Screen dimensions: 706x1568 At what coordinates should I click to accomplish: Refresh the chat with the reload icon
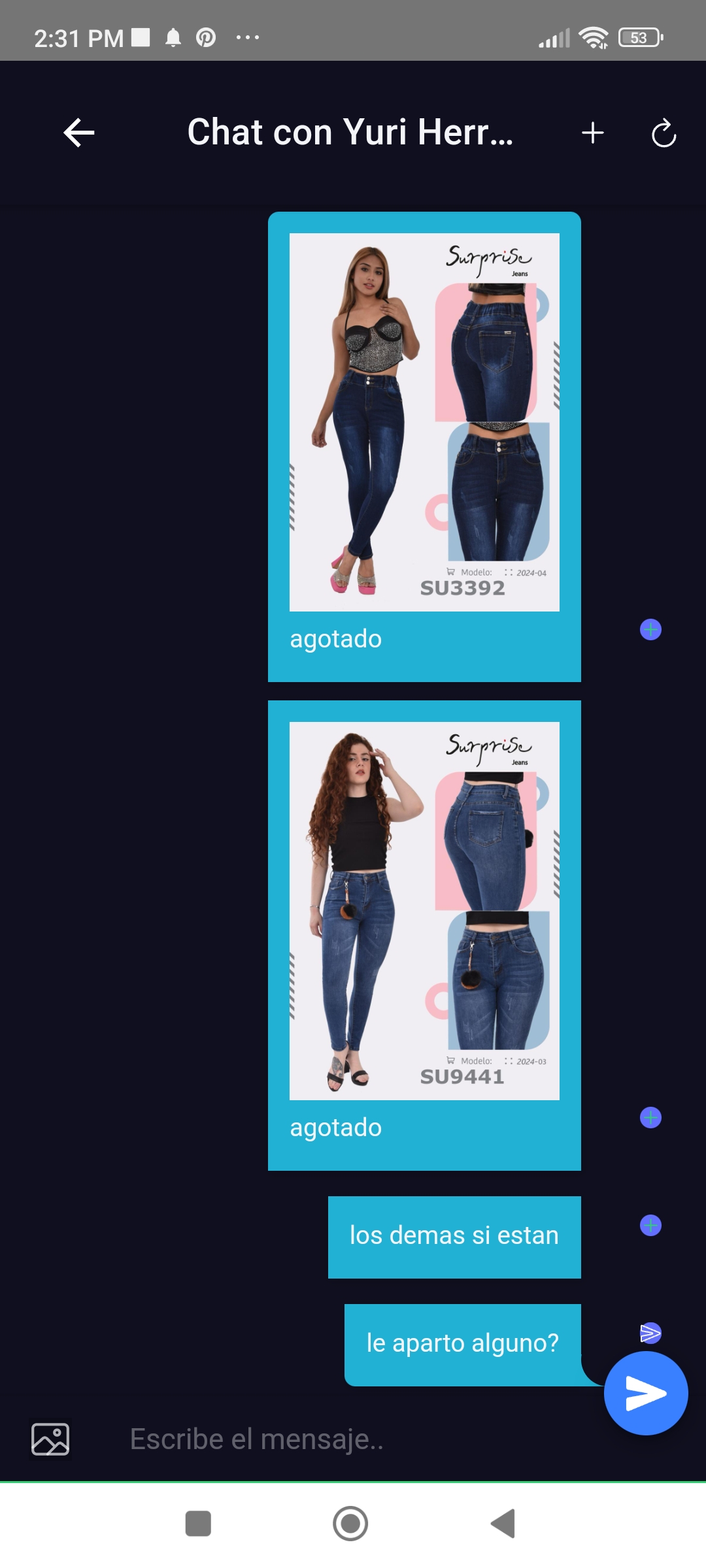[664, 133]
